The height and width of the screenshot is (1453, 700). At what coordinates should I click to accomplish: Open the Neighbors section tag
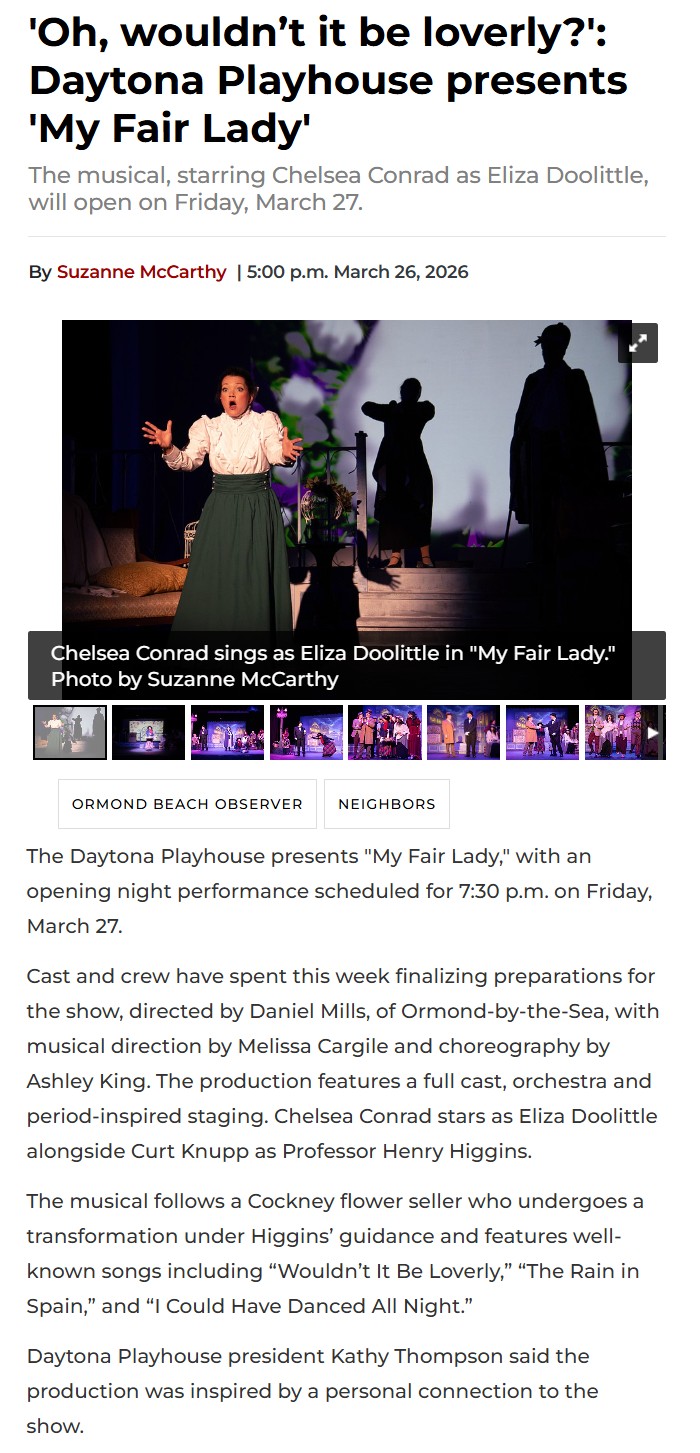pos(386,804)
